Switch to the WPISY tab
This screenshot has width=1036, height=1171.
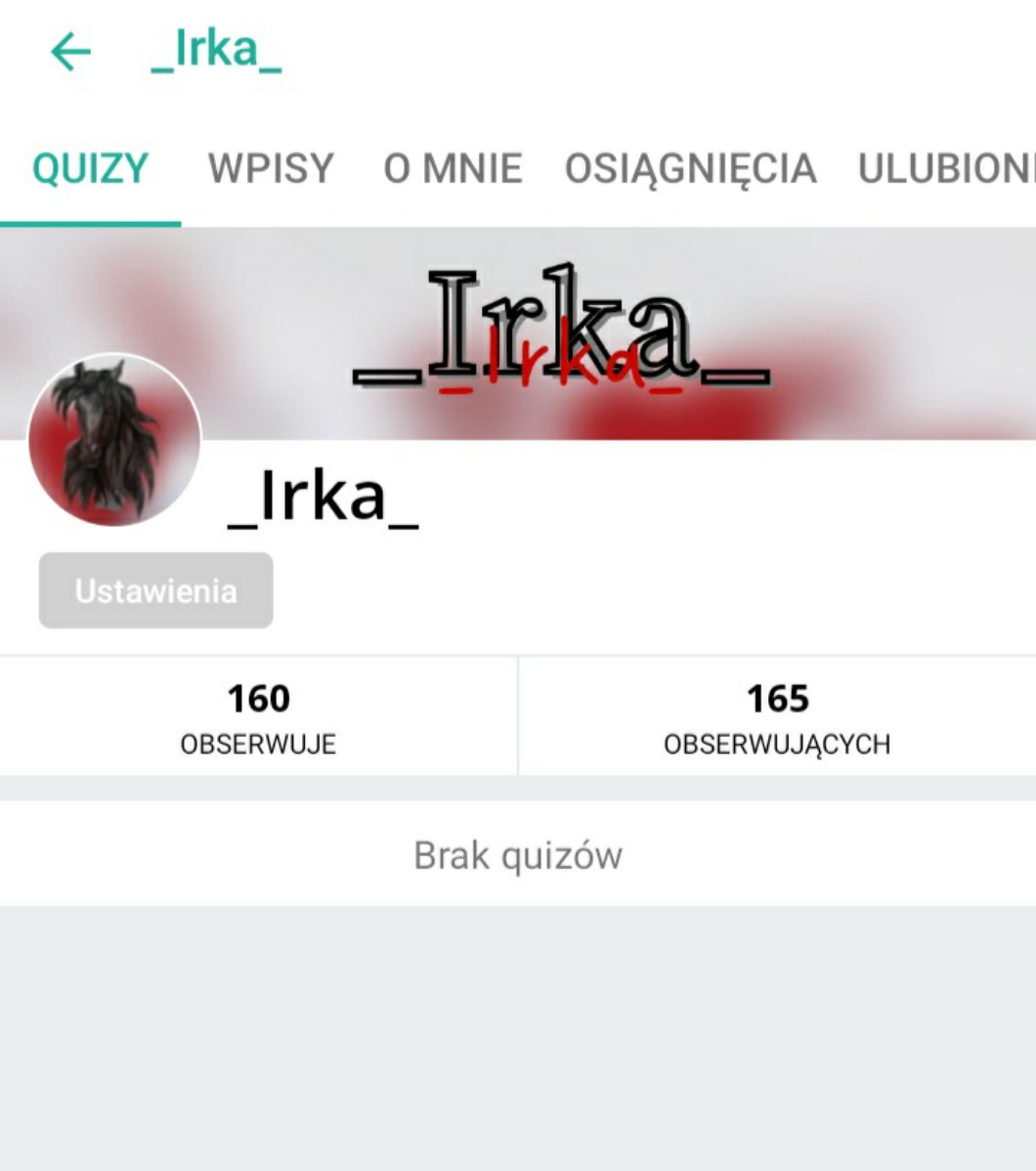tap(271, 169)
